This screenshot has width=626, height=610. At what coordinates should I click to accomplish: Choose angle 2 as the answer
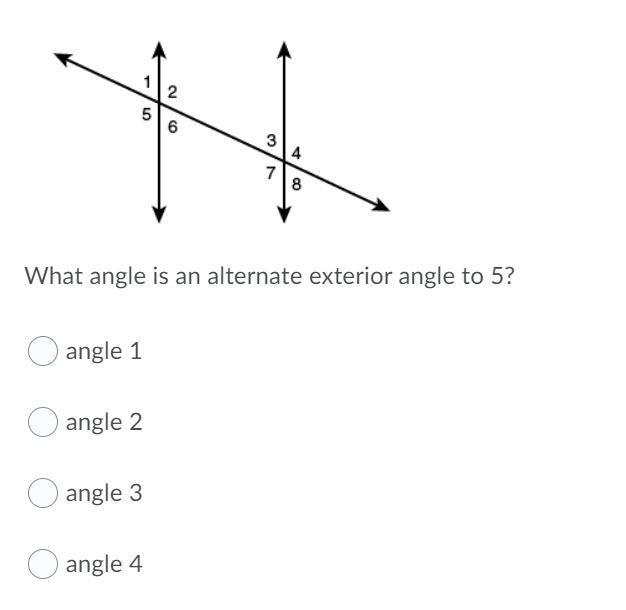(x=42, y=423)
